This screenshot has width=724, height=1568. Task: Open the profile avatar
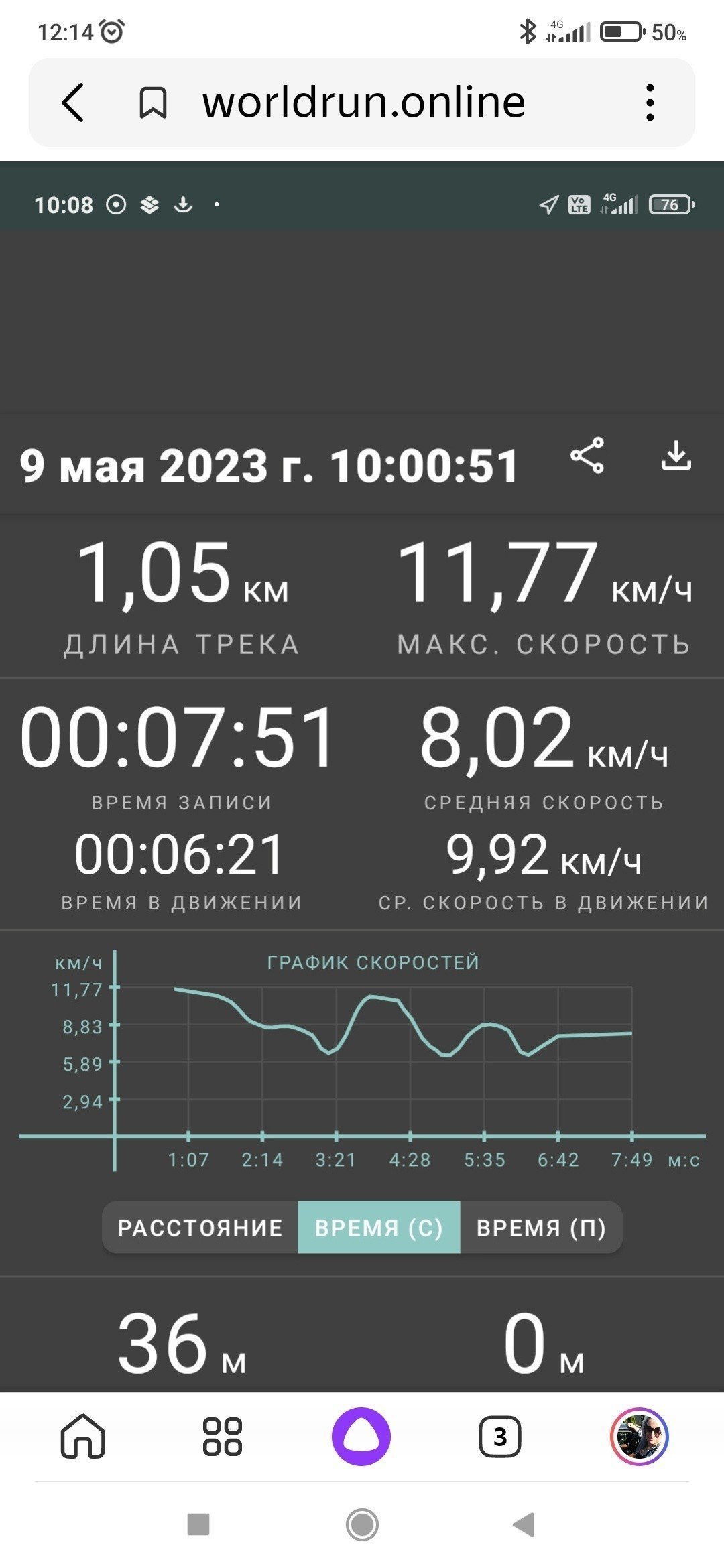pyautogui.click(x=639, y=1437)
